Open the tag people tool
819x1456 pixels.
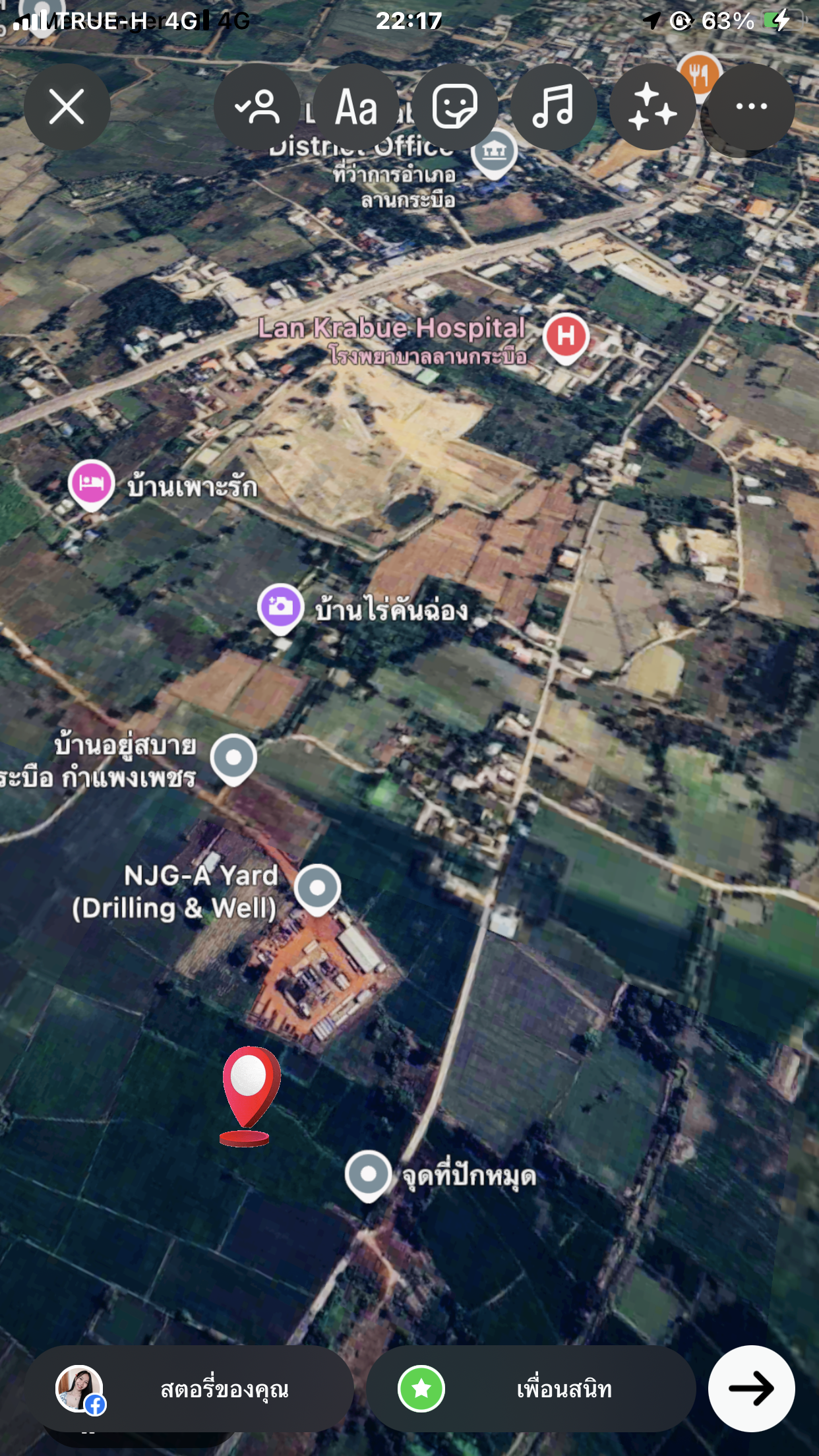click(x=257, y=107)
